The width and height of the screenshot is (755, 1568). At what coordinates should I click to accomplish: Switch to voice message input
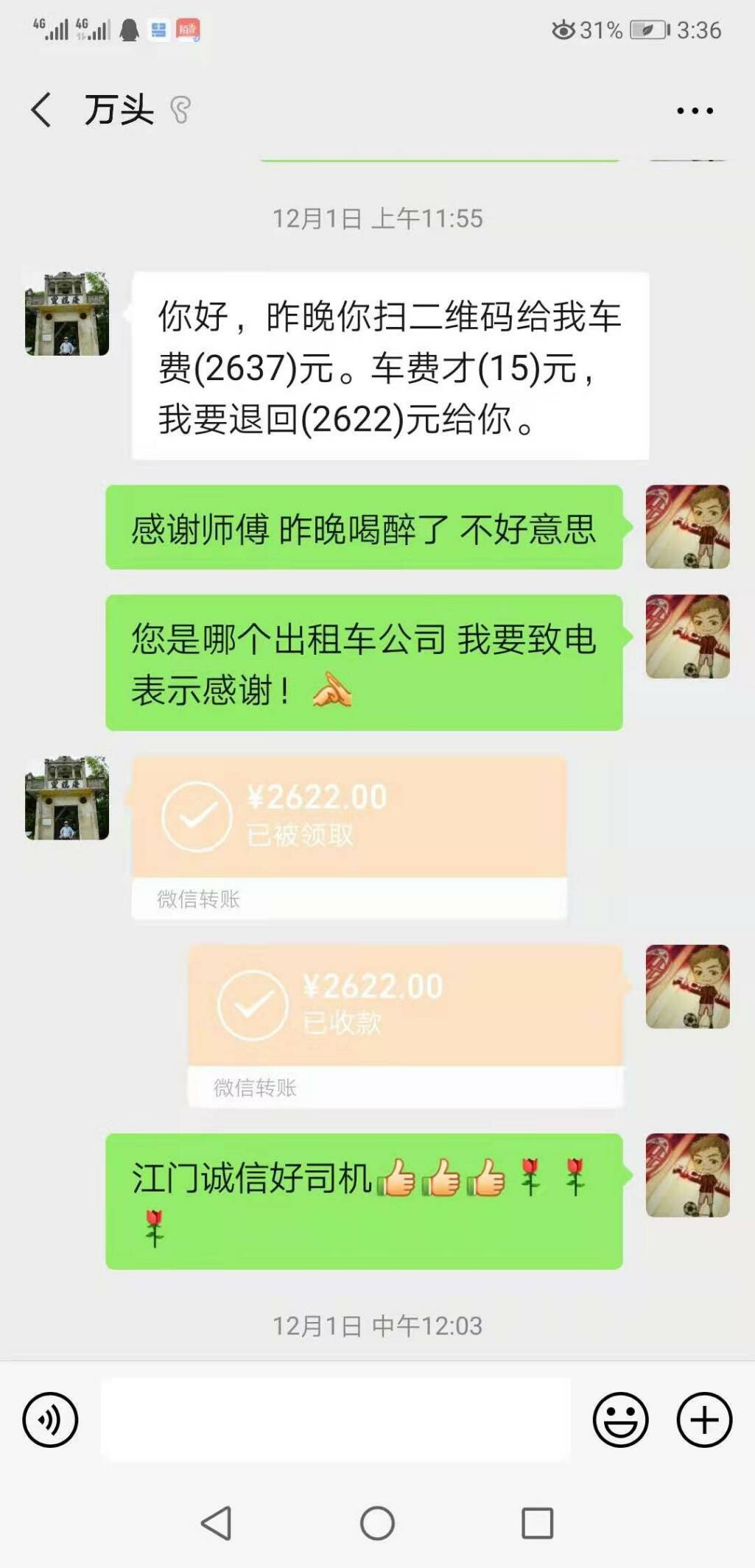pos(50,1419)
